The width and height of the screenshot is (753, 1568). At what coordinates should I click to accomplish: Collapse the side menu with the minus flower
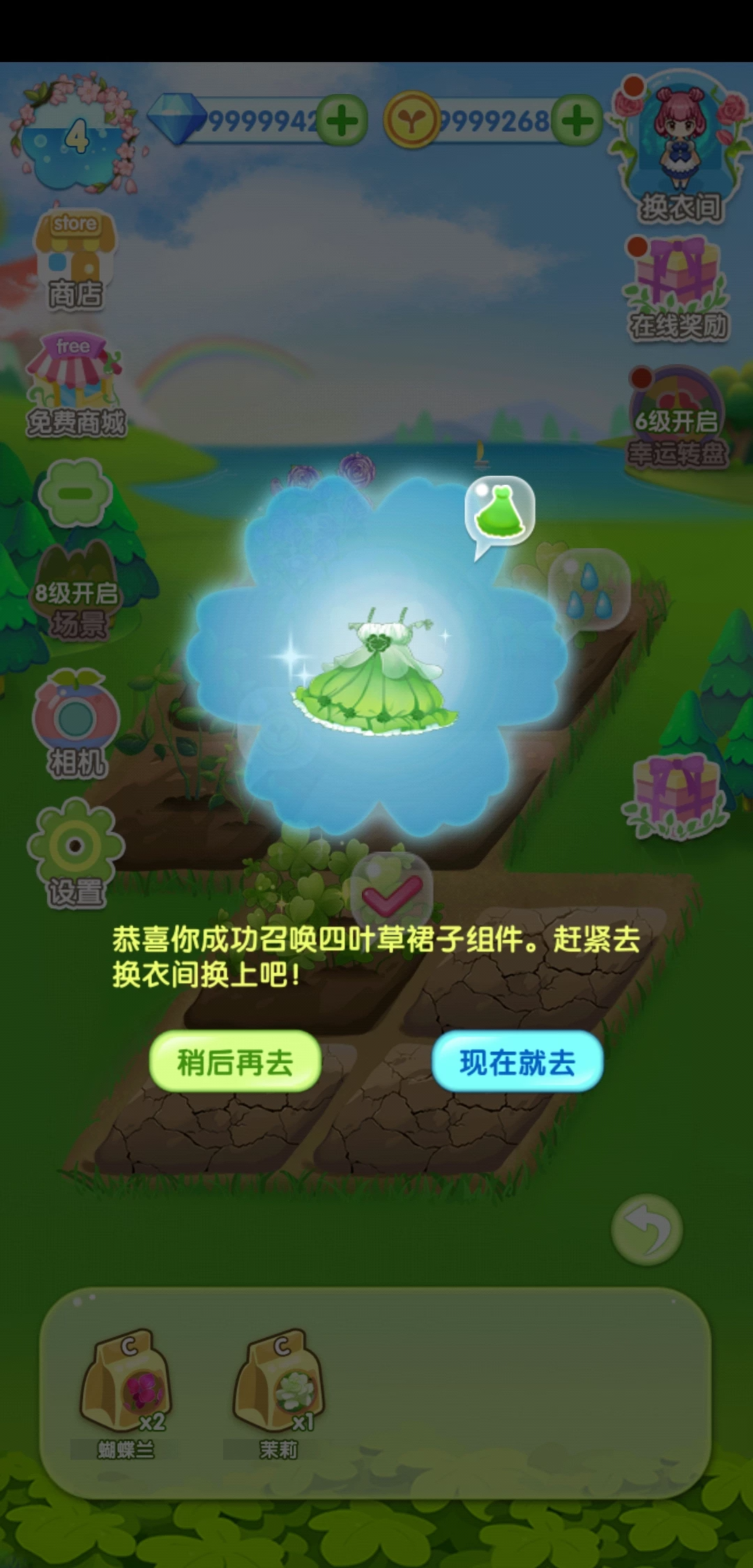[75, 492]
